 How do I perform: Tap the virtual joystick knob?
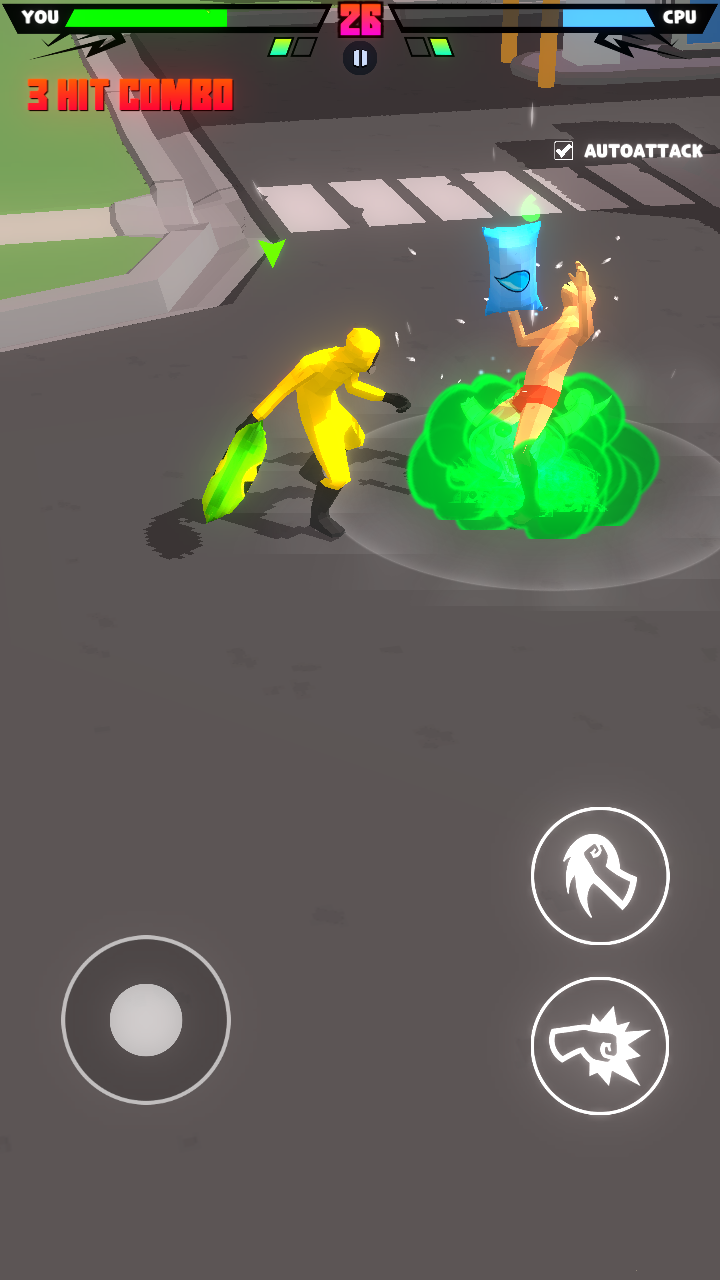(146, 1020)
